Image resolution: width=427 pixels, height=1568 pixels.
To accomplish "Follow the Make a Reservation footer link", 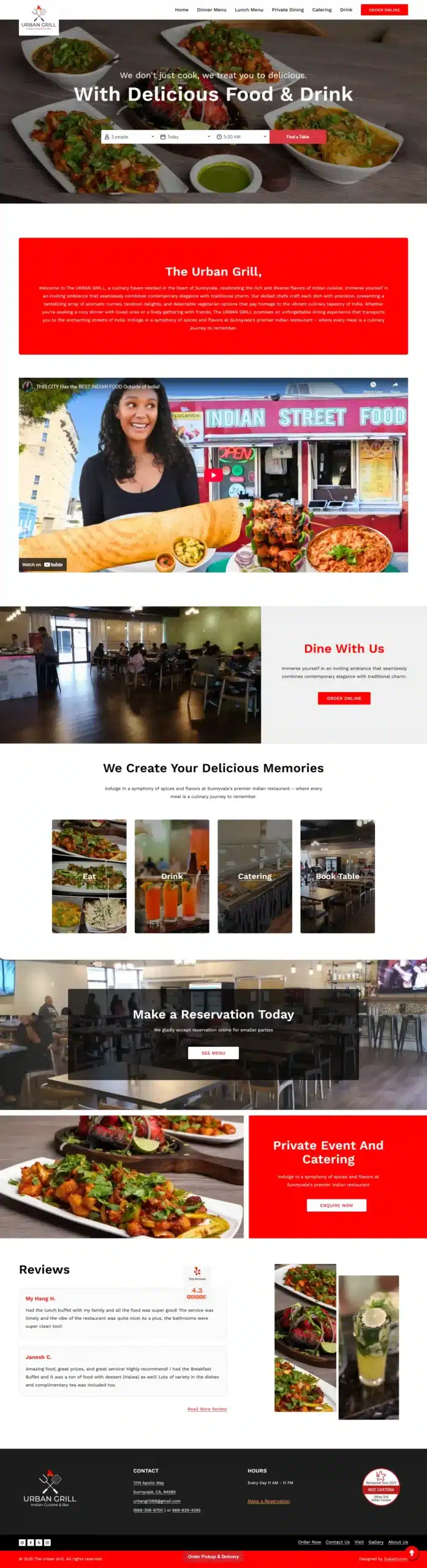I will (269, 1501).
